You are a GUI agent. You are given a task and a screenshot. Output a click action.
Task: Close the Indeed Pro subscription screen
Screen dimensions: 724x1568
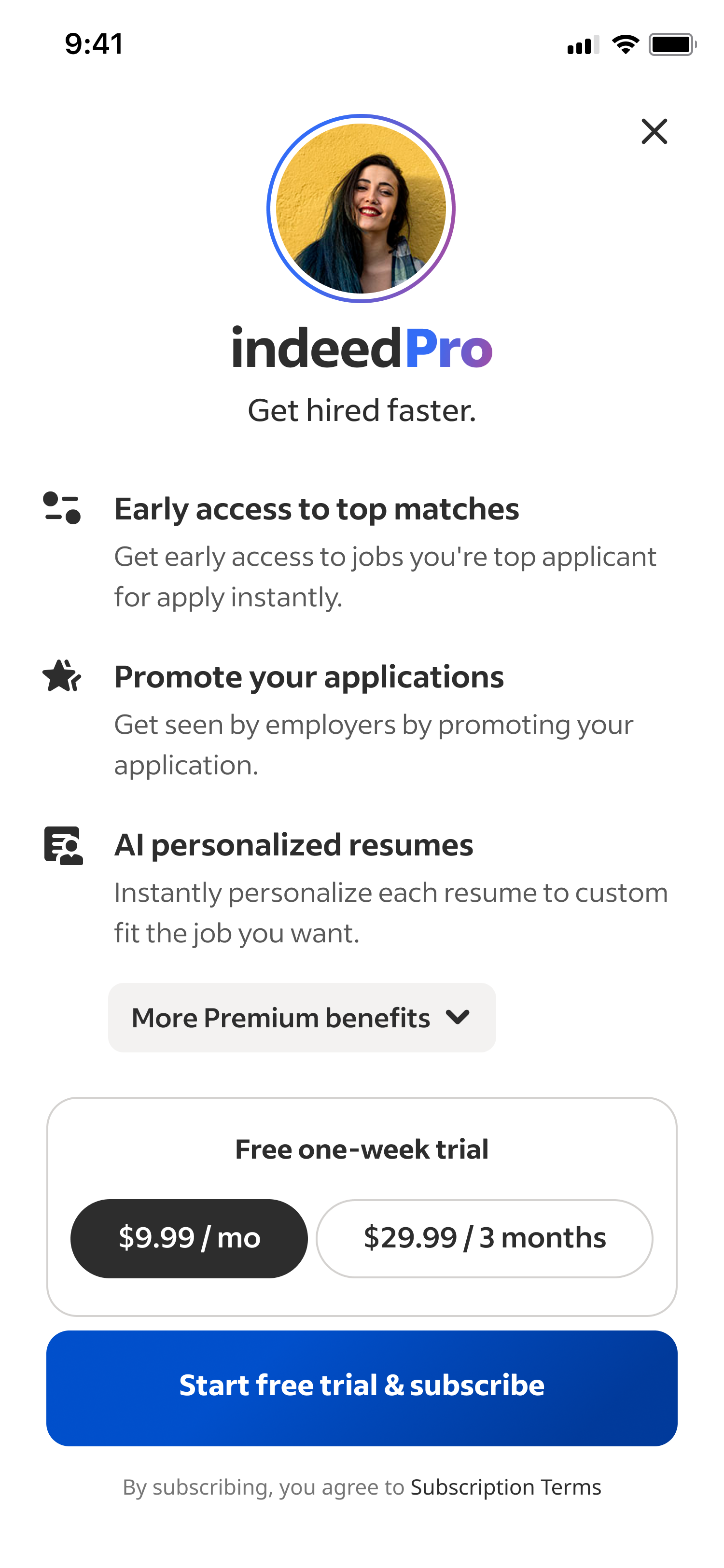(x=654, y=131)
